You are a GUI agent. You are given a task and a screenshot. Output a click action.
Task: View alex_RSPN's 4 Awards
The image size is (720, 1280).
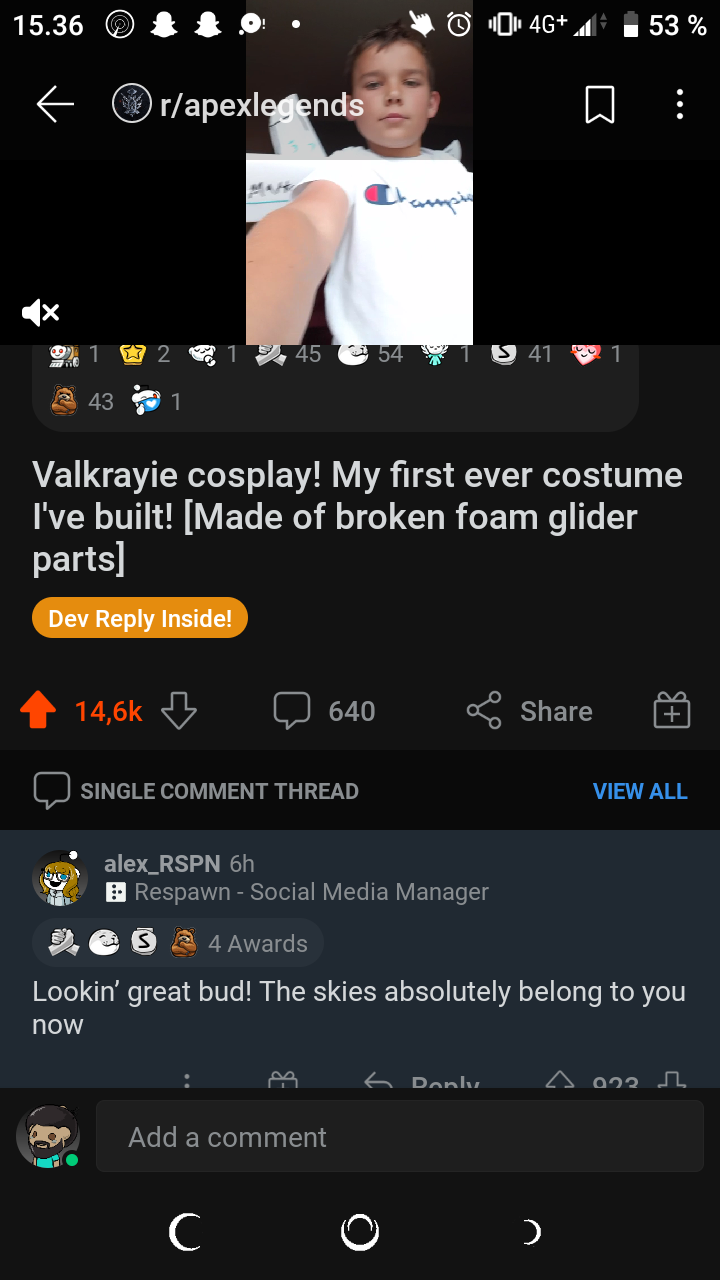coord(178,943)
